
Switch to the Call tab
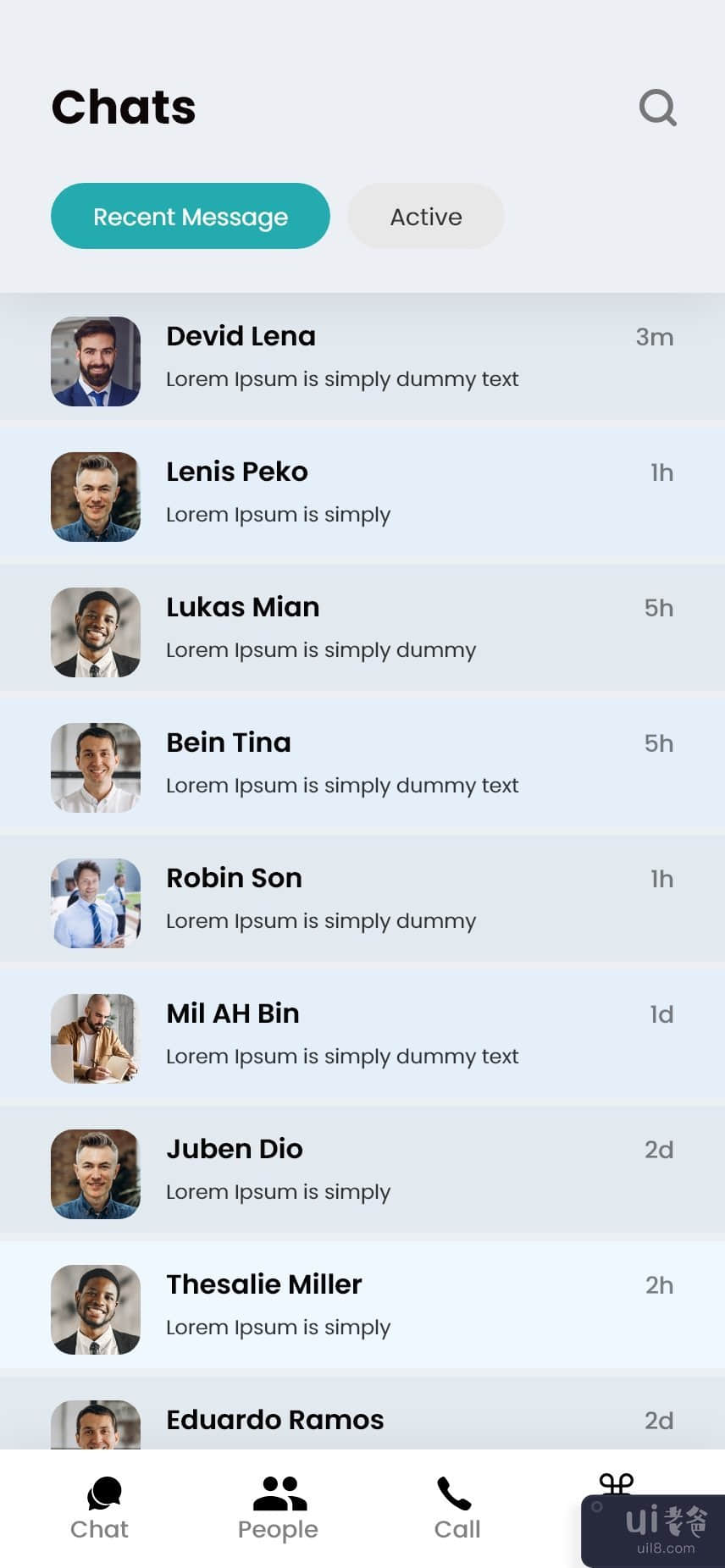click(457, 1509)
